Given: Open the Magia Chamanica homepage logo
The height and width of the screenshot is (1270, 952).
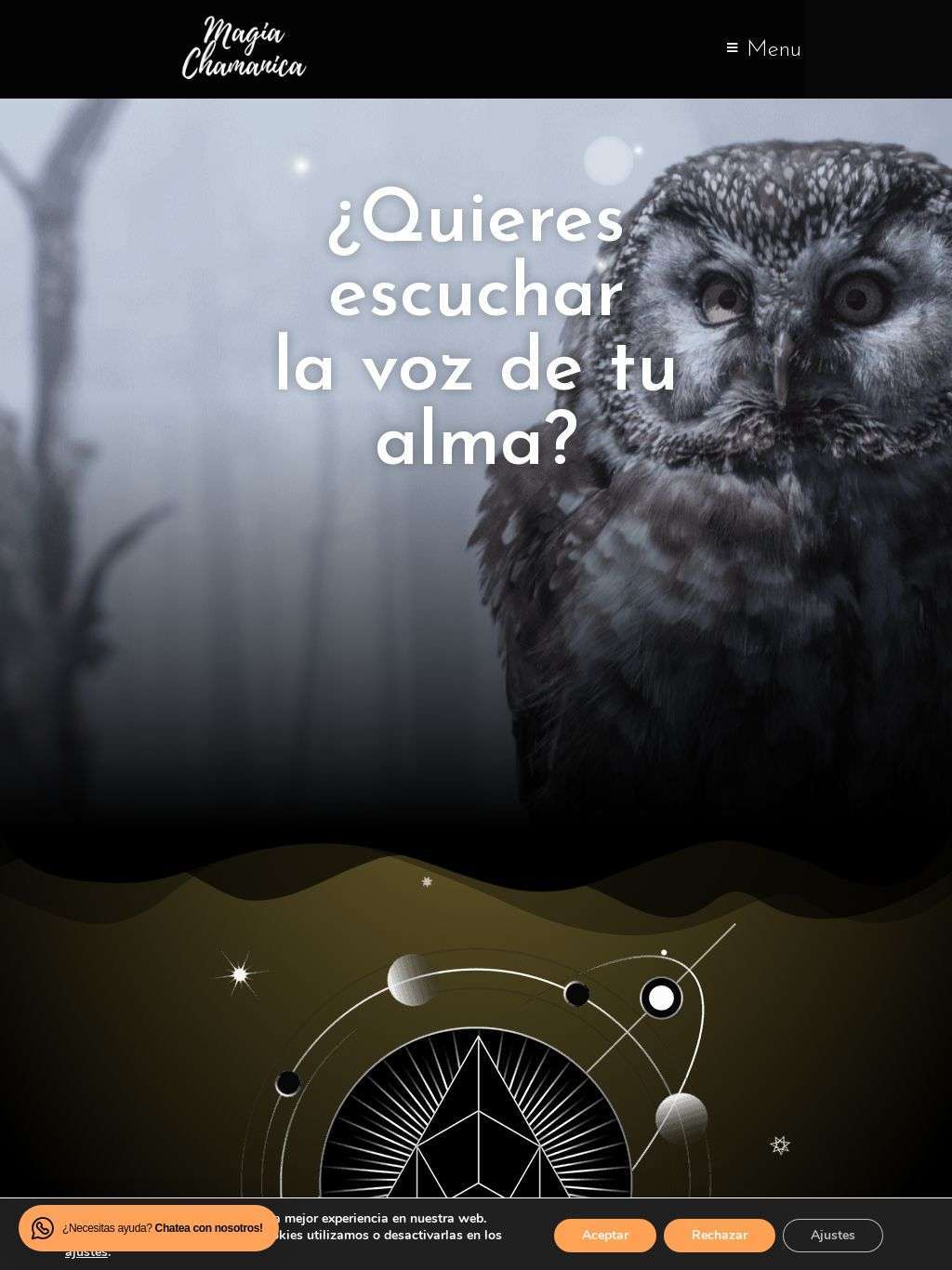Looking at the screenshot, I should tap(244, 48).
